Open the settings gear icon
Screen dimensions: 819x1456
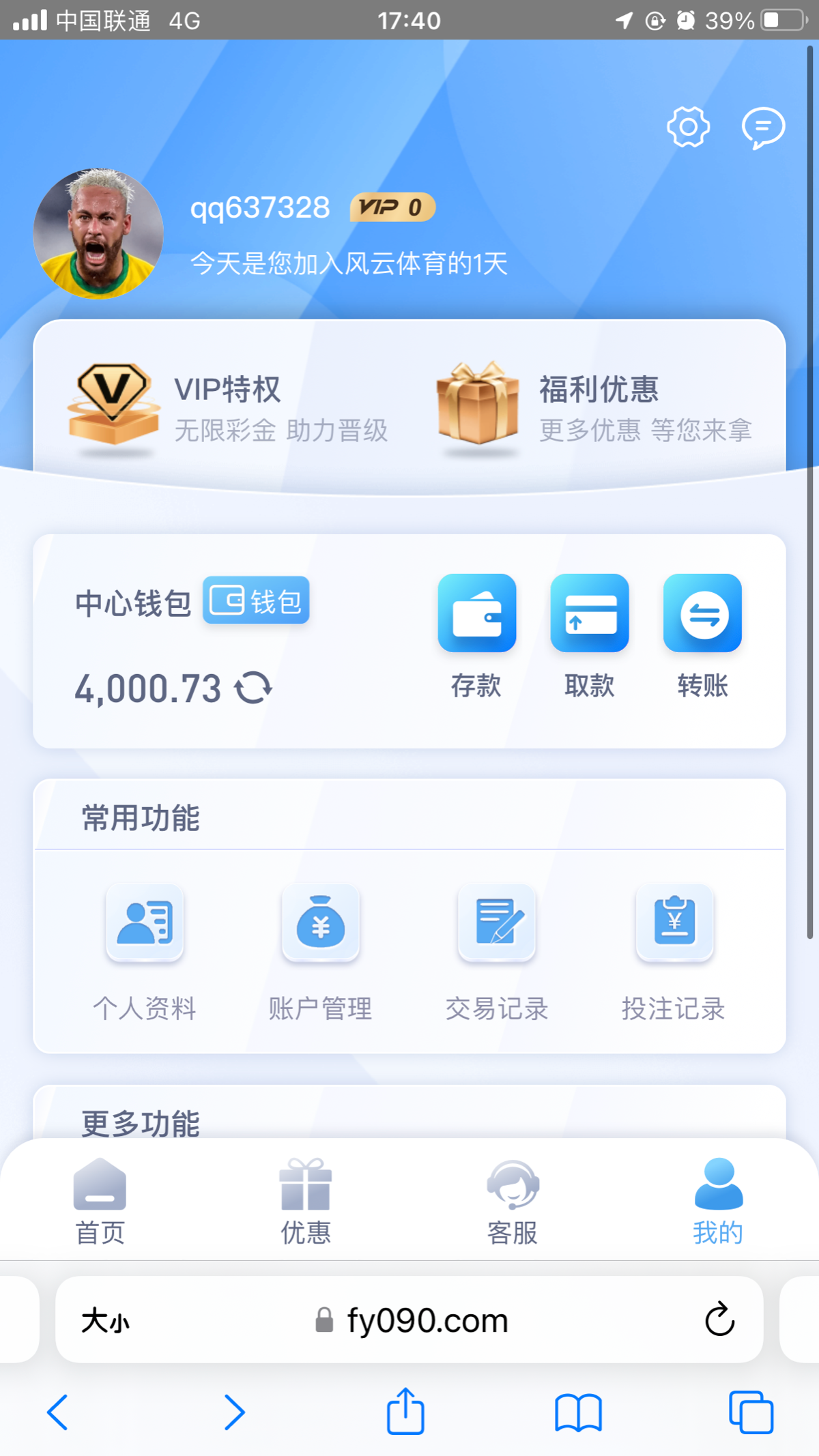[x=688, y=127]
